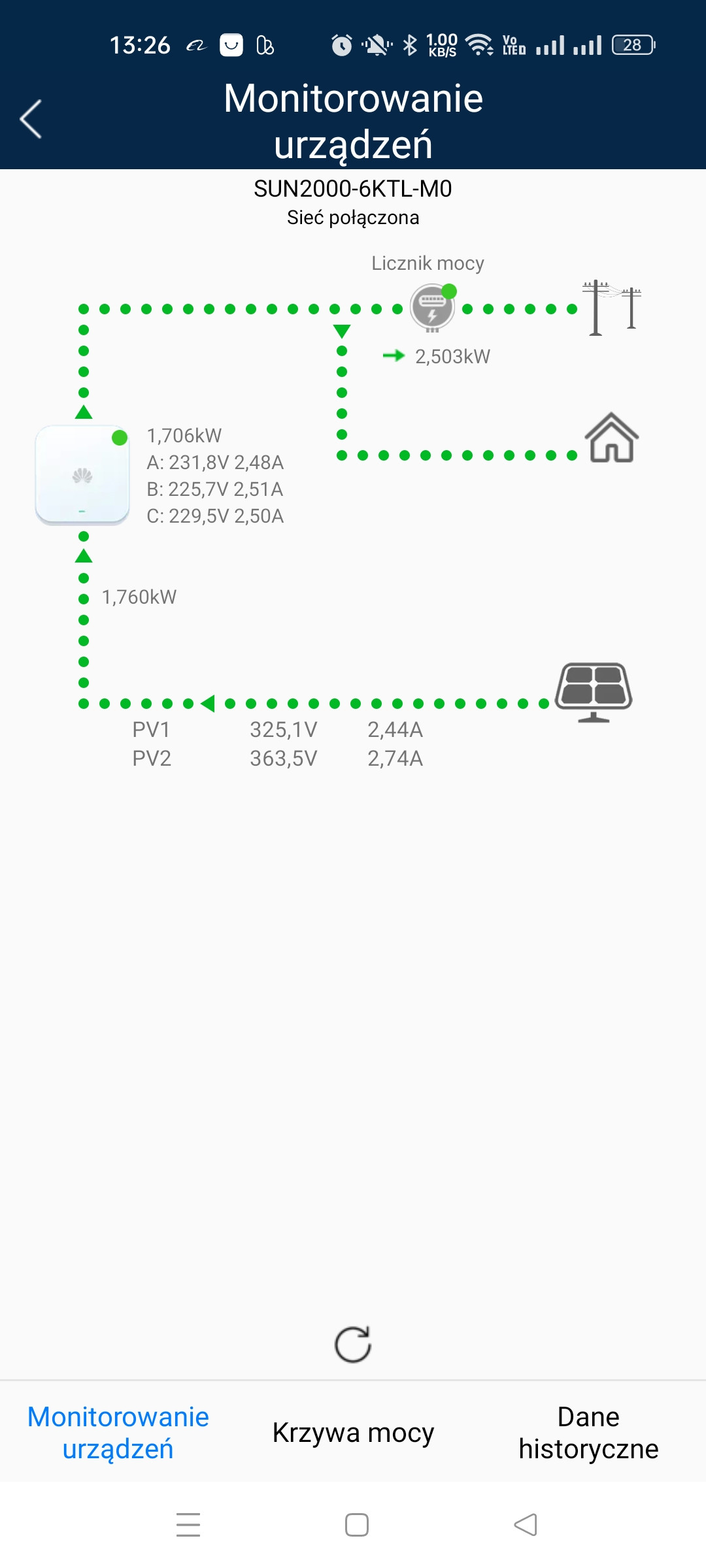Refresh the monitoring data
Image resolution: width=706 pixels, height=1568 pixels.
coord(353,1345)
